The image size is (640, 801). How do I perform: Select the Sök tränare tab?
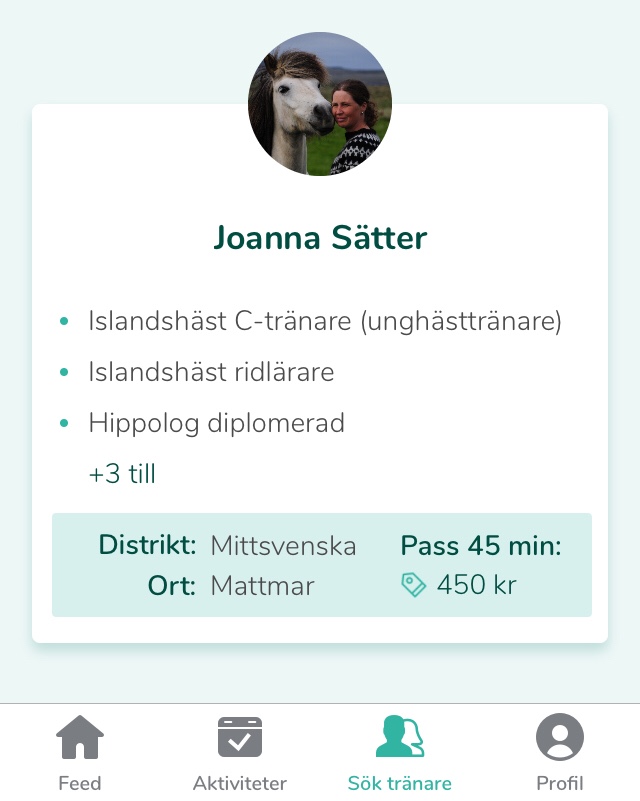click(x=400, y=752)
